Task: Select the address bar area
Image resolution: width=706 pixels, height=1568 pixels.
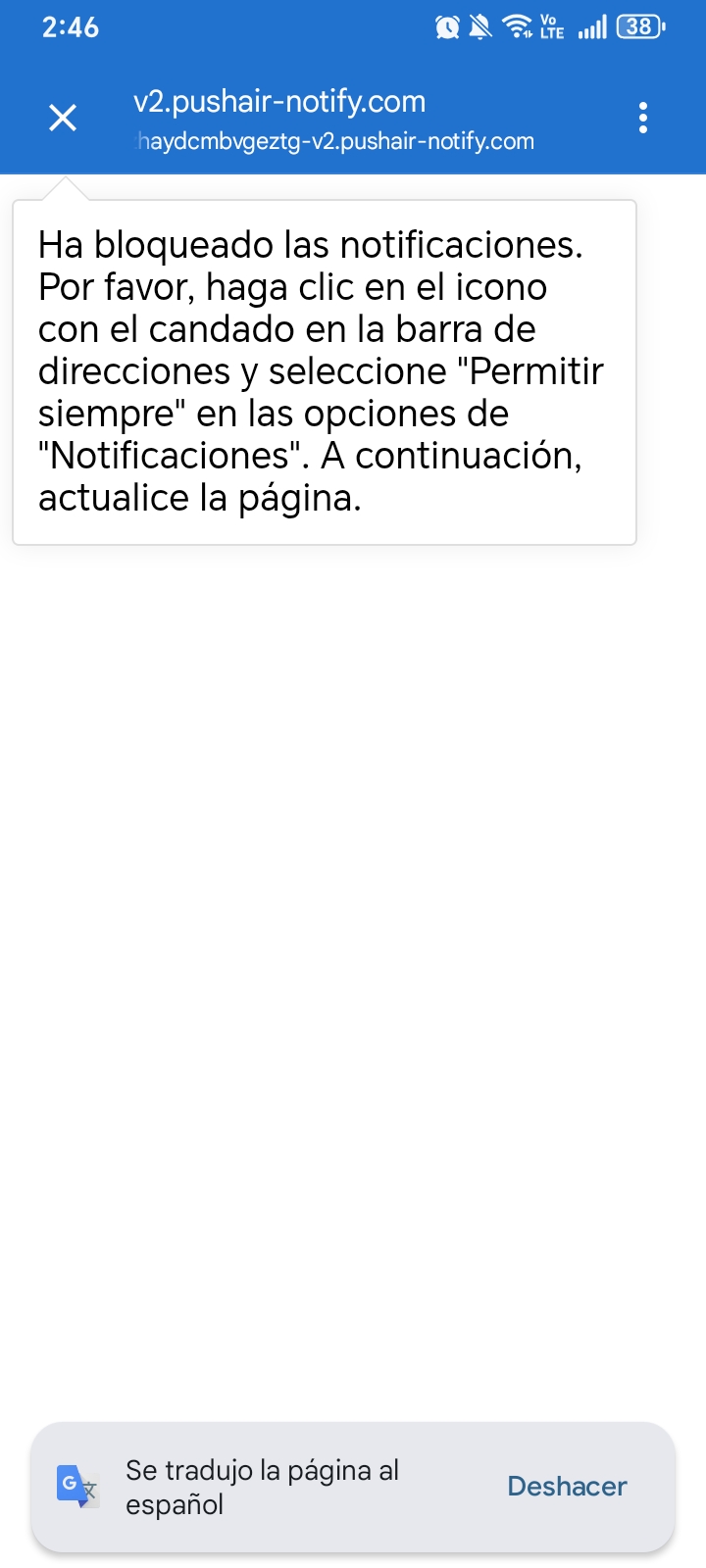Action: pyautogui.click(x=334, y=118)
